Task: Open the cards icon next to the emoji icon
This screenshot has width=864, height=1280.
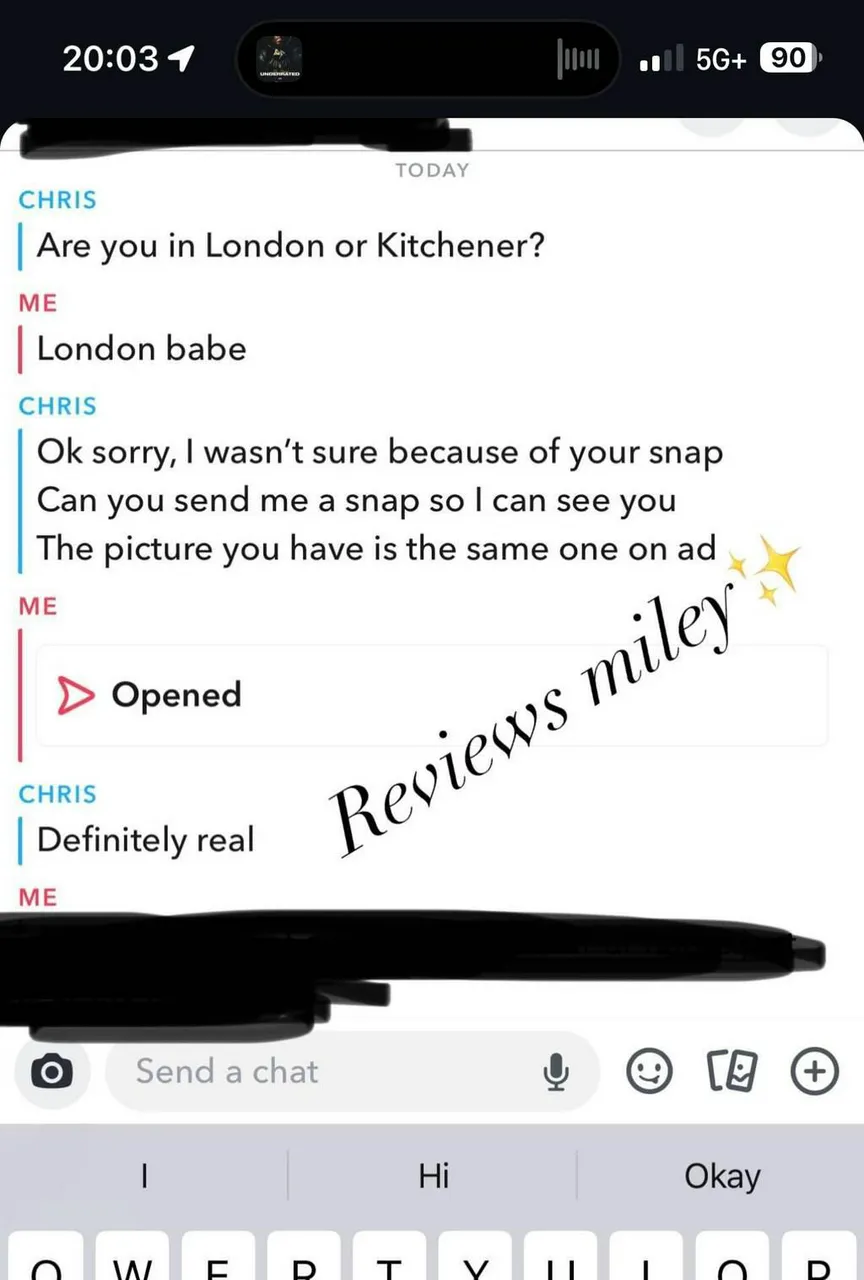Action: (x=730, y=1072)
